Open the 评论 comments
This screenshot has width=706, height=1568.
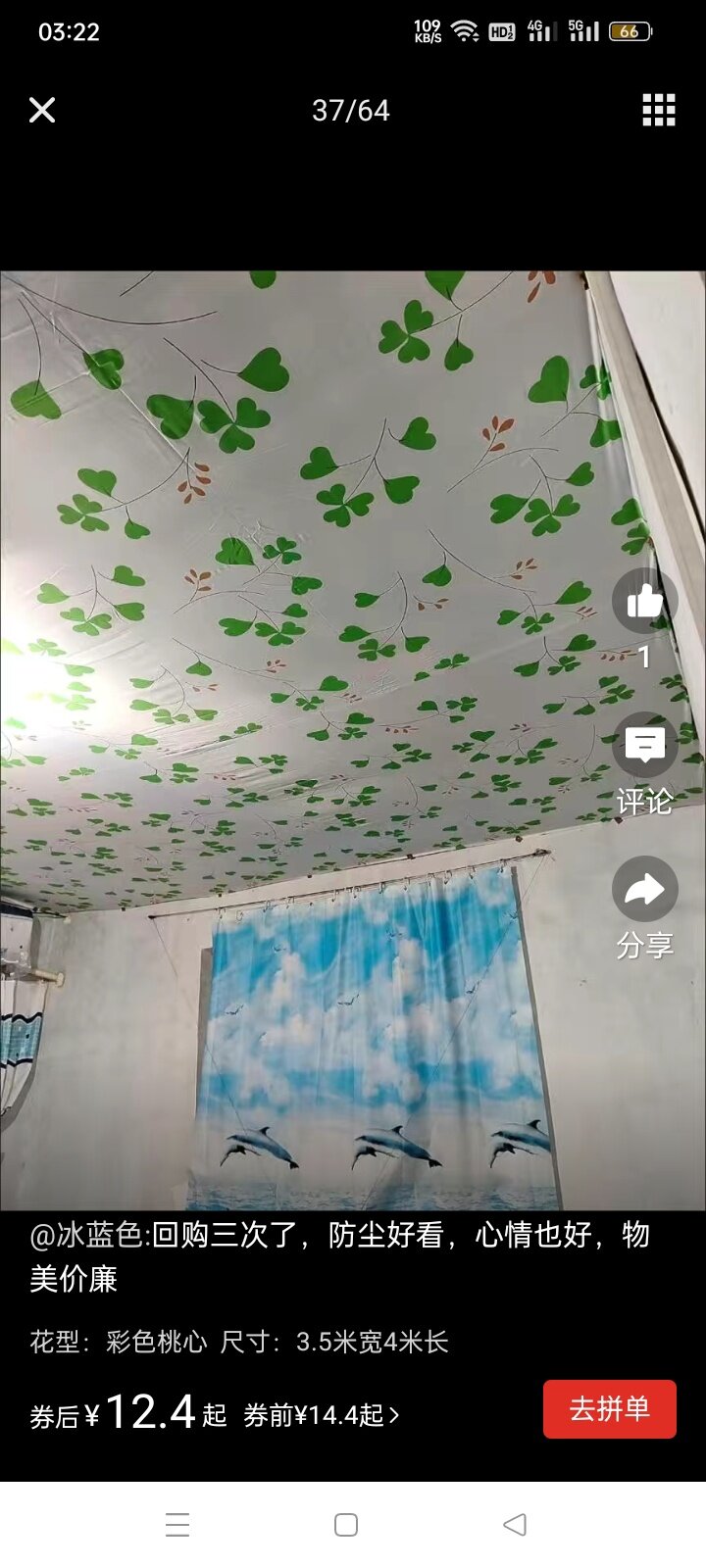tap(644, 746)
